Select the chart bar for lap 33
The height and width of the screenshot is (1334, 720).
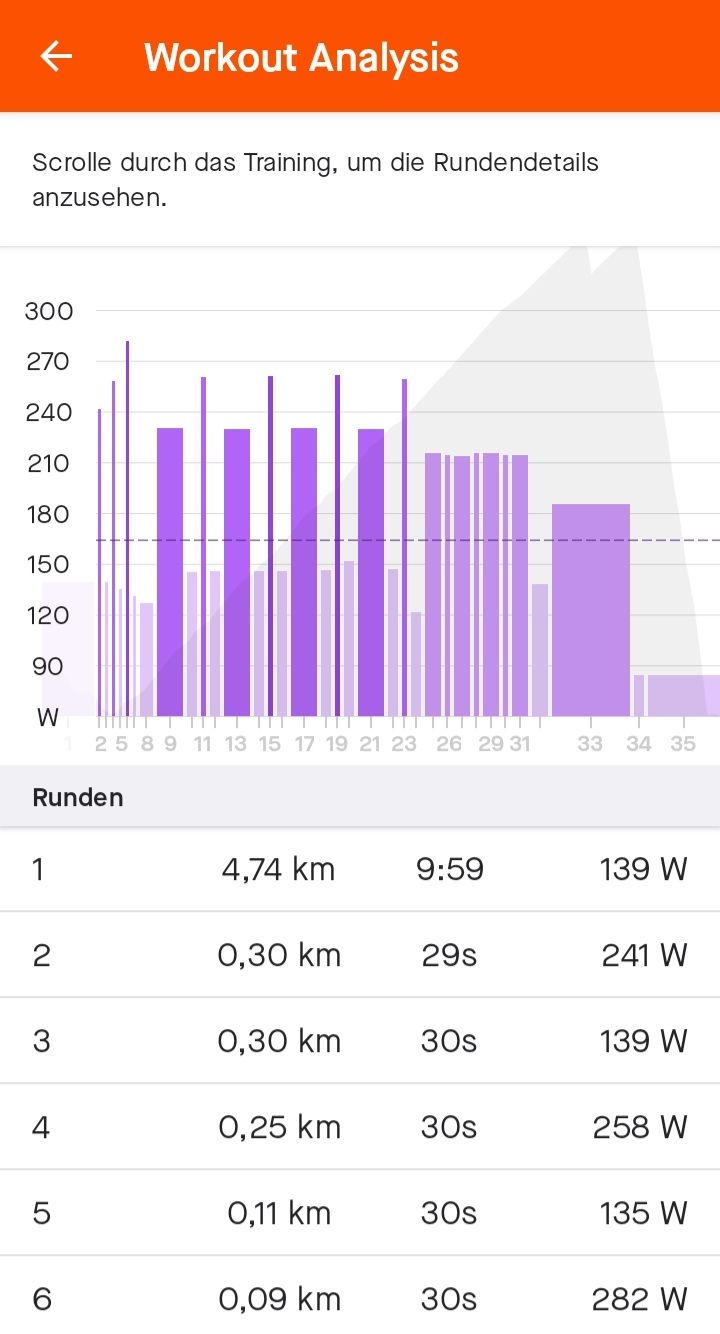click(x=591, y=610)
